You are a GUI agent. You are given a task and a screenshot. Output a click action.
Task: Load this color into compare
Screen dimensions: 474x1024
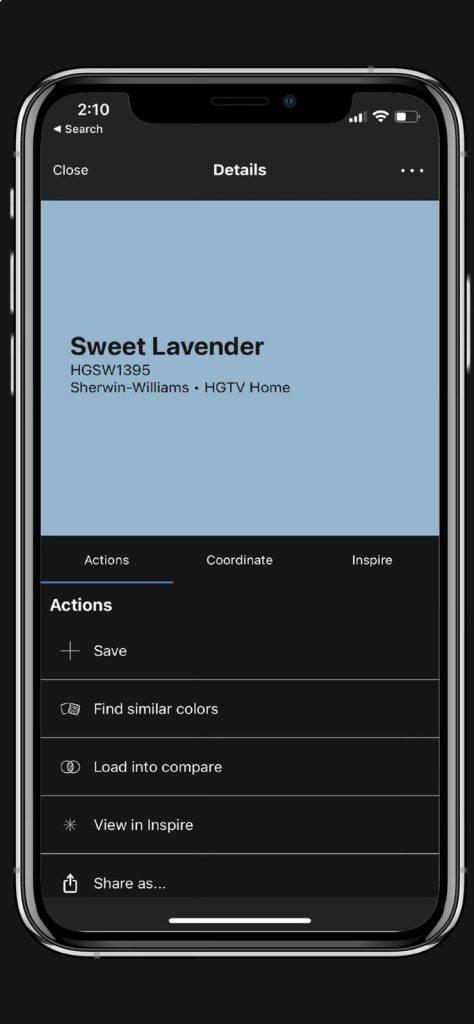(240, 767)
